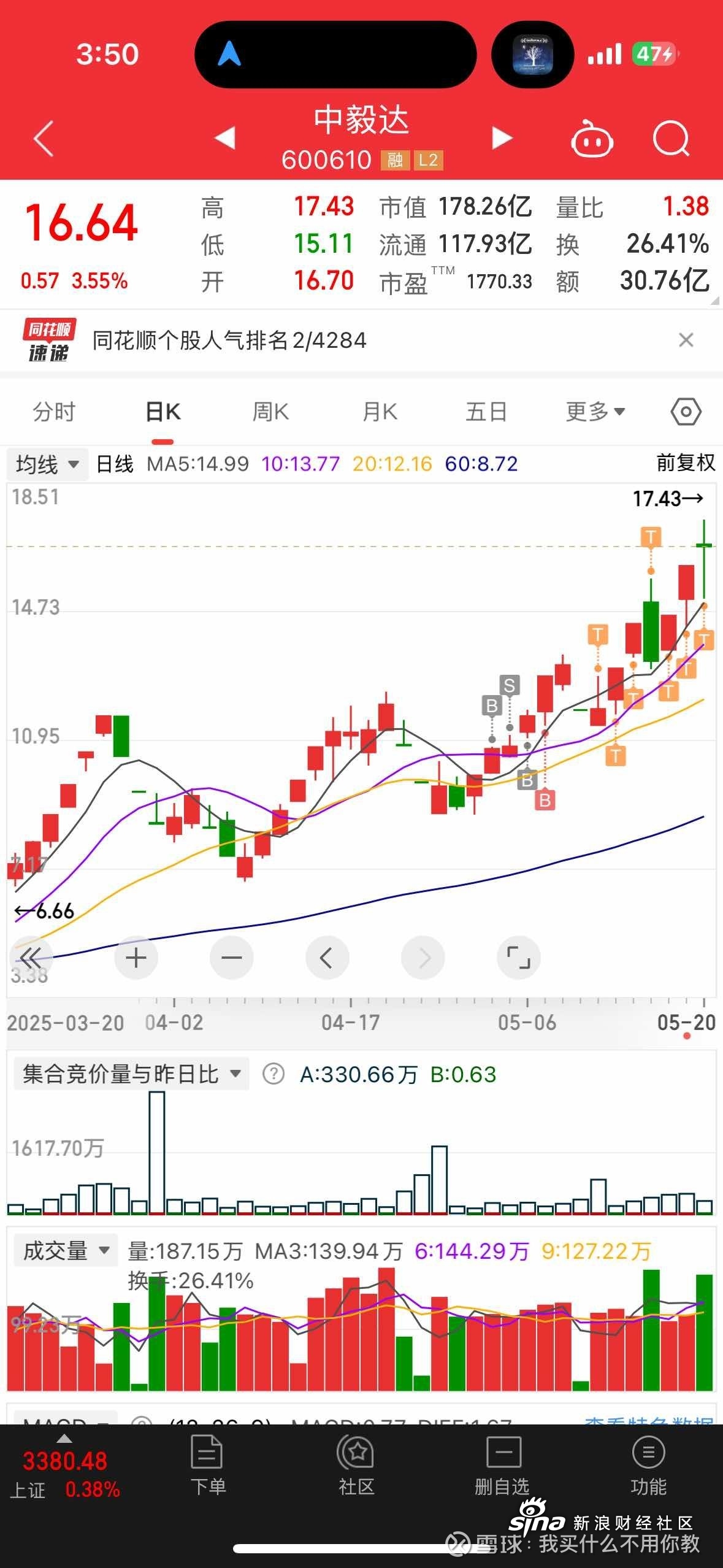Switch to the 月K tab

(380, 412)
